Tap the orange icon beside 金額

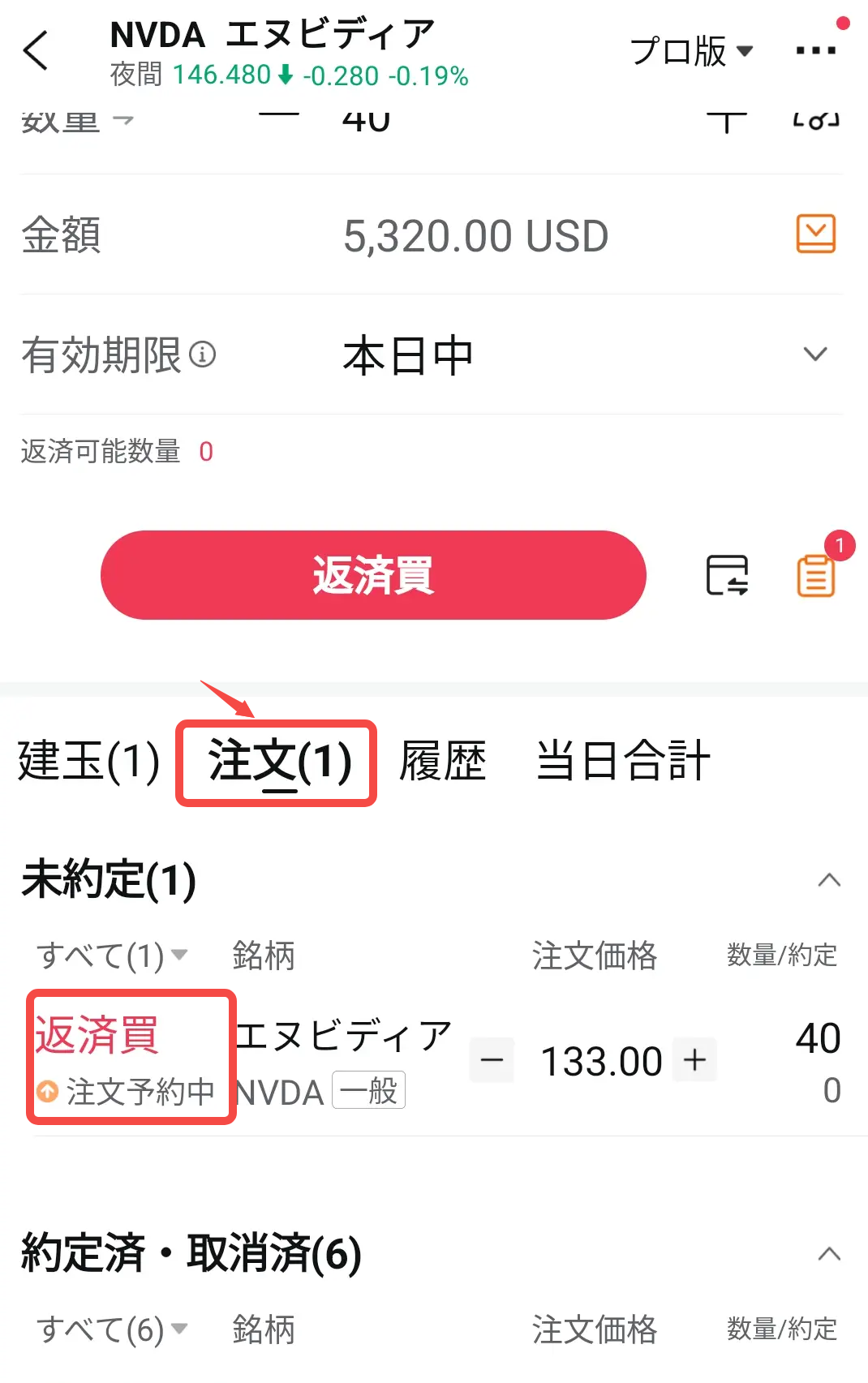tap(815, 234)
